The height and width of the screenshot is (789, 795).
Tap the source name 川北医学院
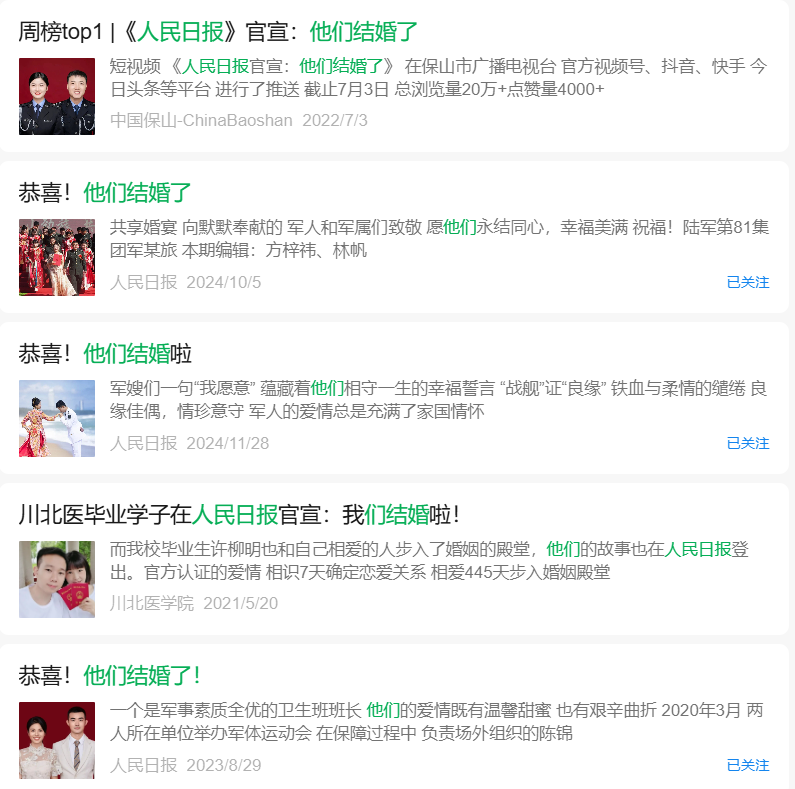pyautogui.click(x=152, y=604)
